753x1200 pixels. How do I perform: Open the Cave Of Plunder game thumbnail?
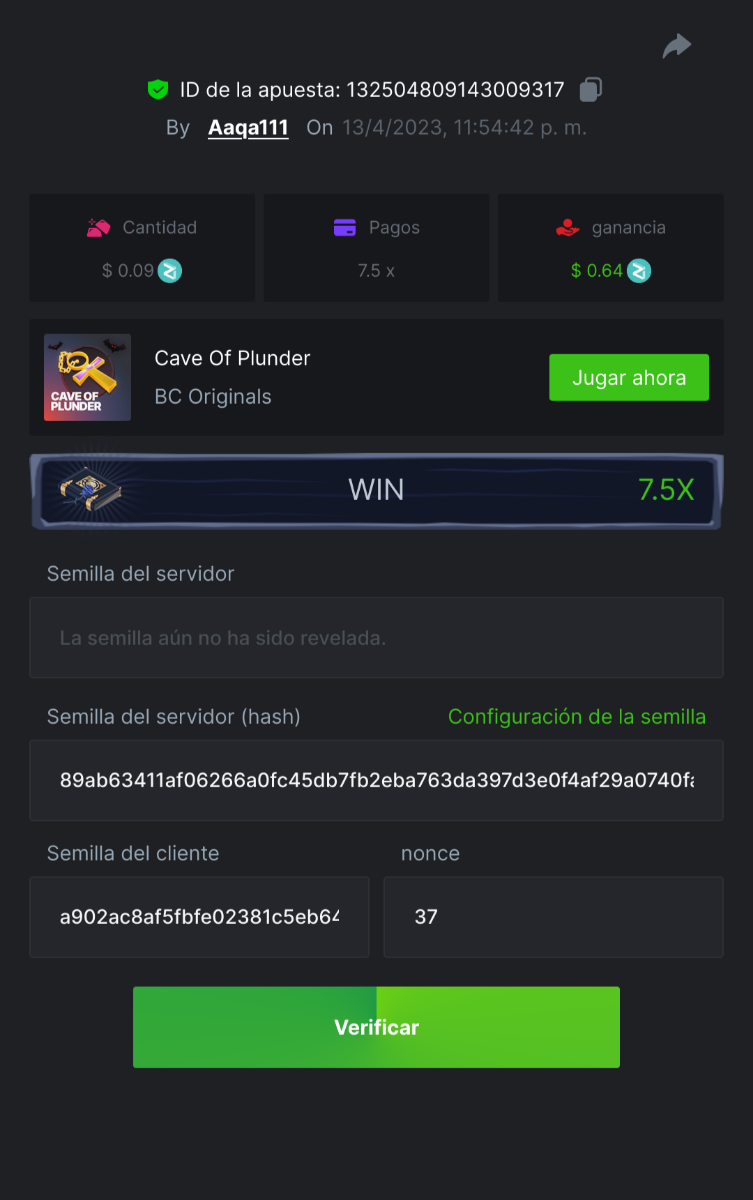(87, 378)
